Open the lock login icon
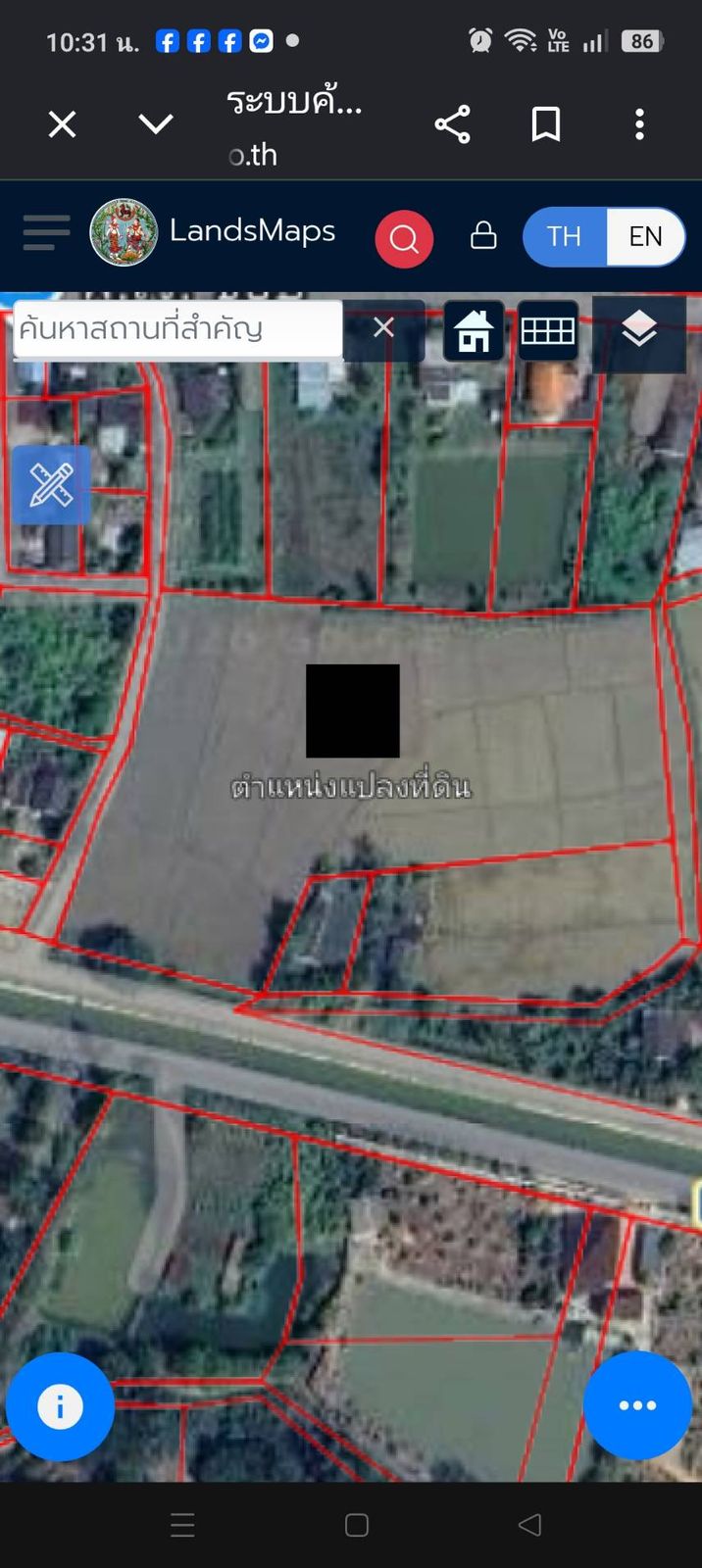 pos(483,235)
